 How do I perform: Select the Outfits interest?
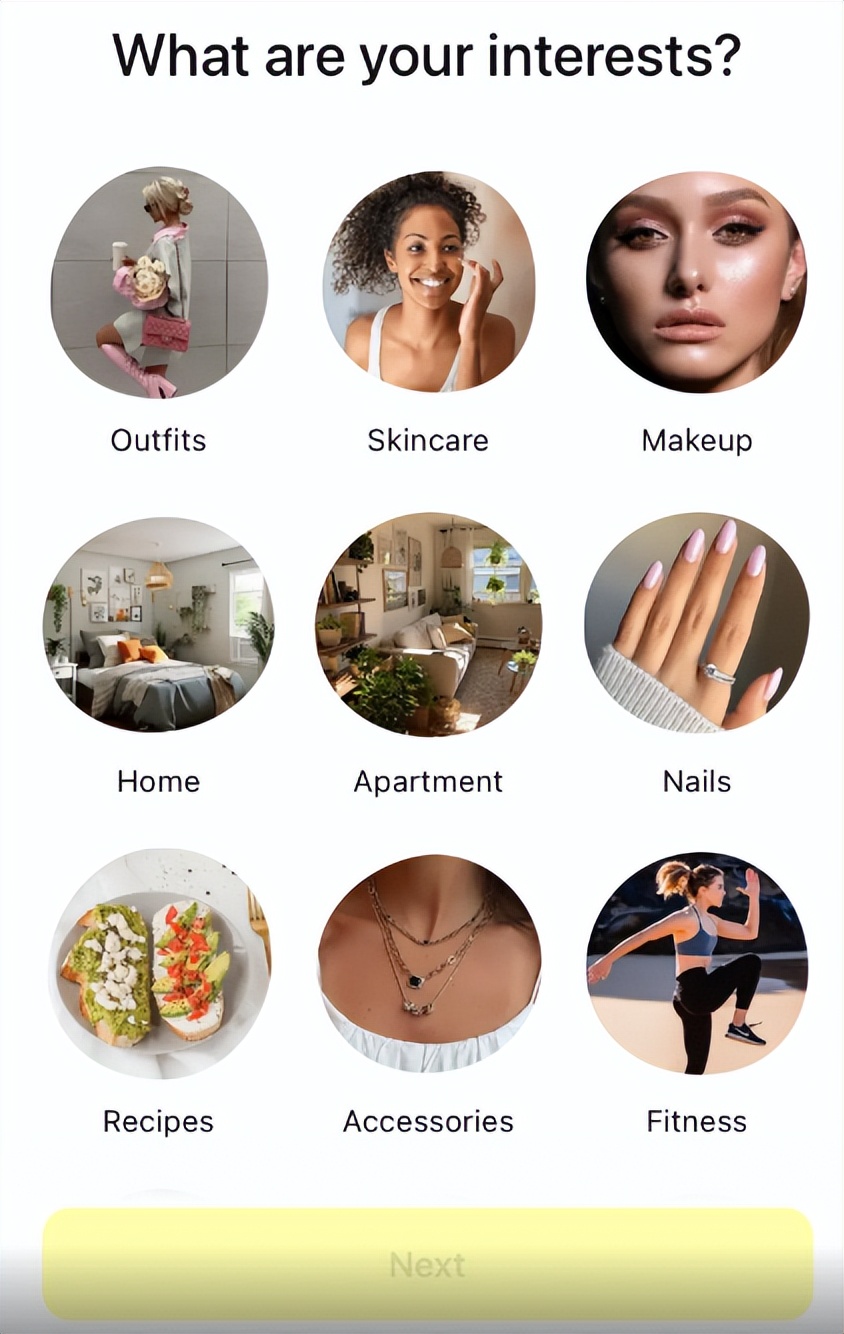point(159,283)
